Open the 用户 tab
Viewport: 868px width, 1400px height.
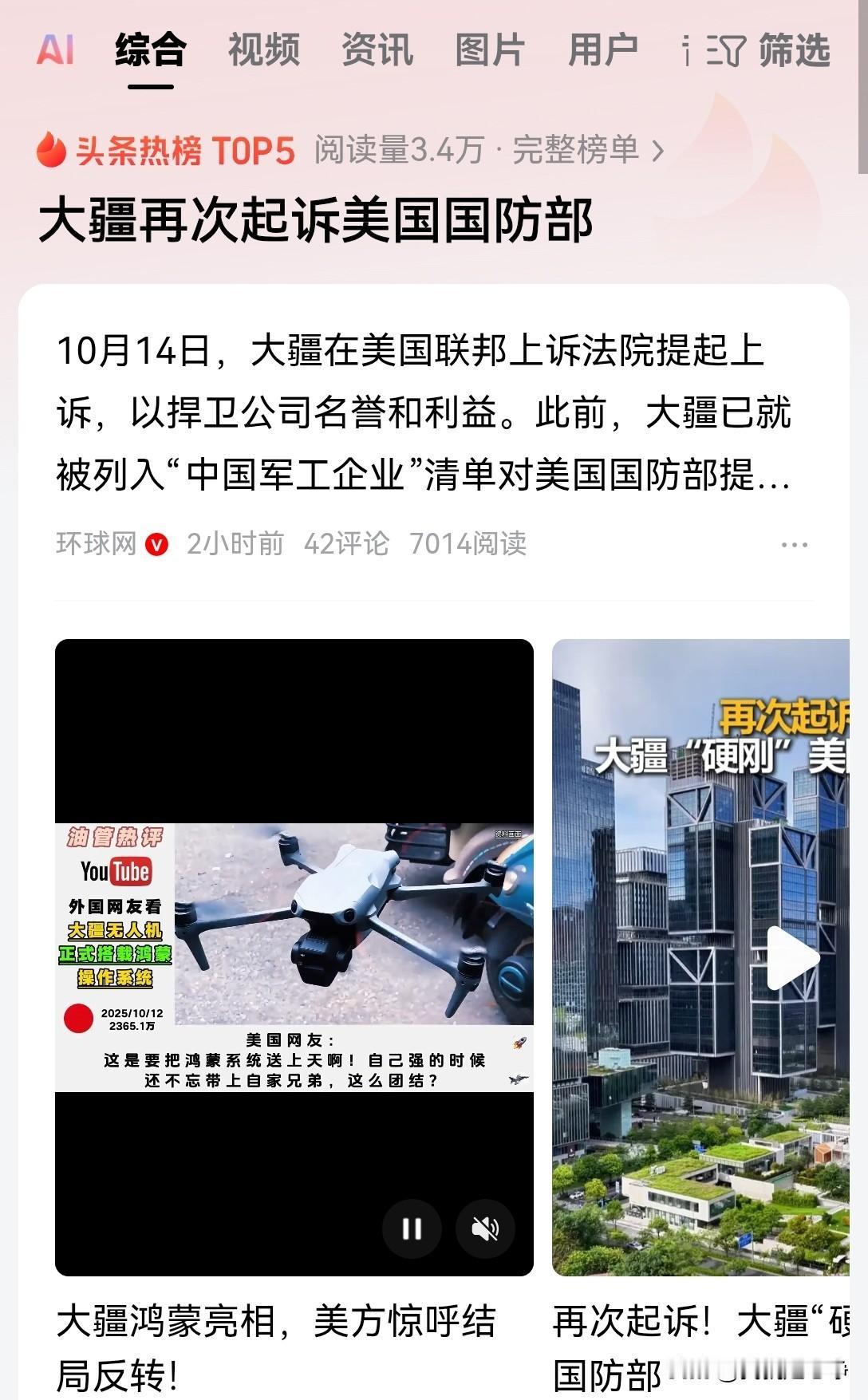click(603, 50)
